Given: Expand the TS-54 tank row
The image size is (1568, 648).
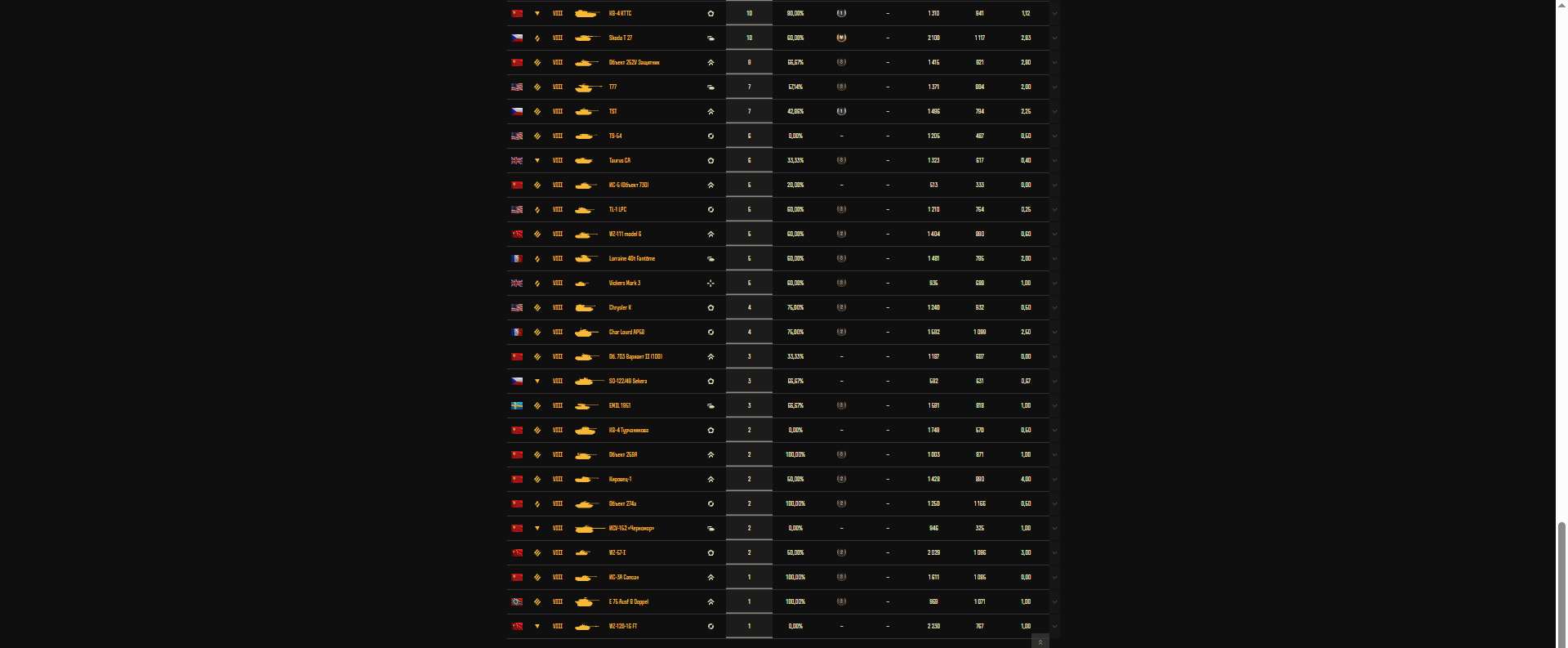Looking at the screenshot, I should tap(1054, 136).
